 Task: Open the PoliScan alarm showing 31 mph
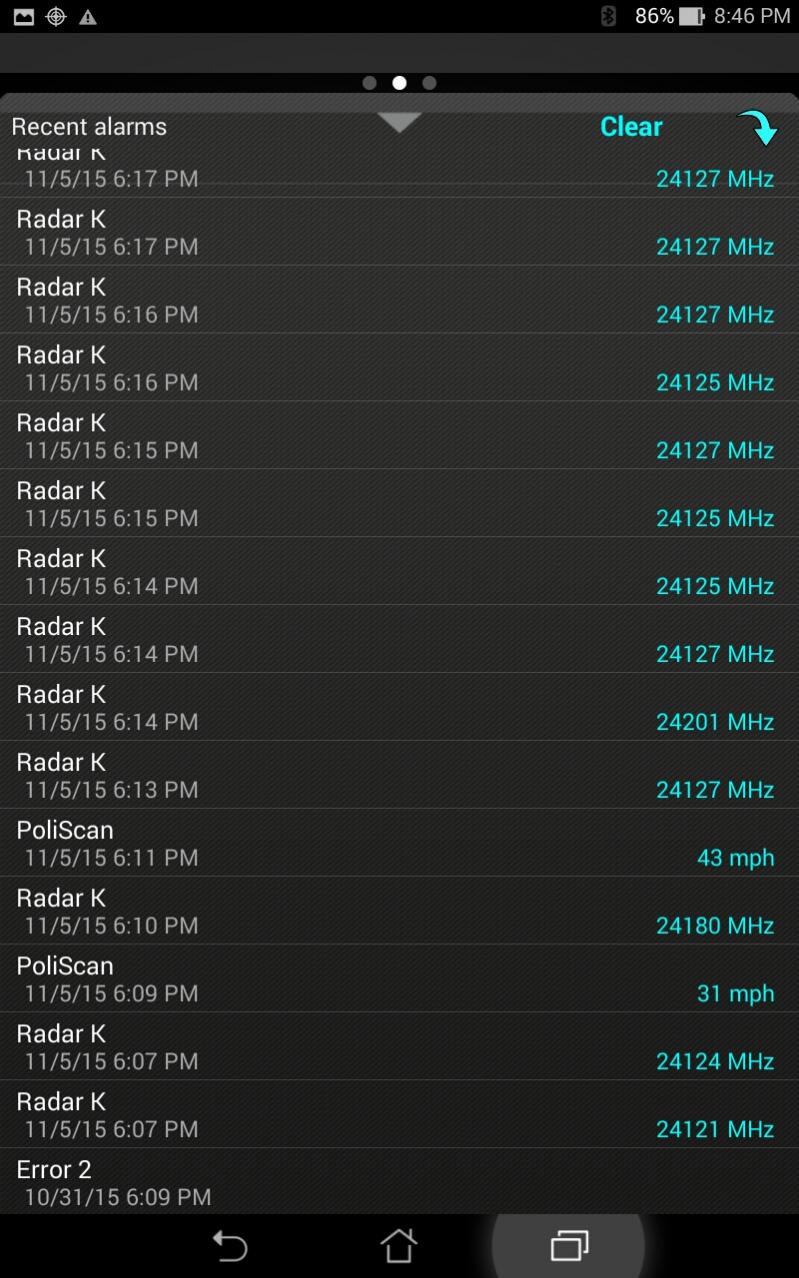point(399,979)
